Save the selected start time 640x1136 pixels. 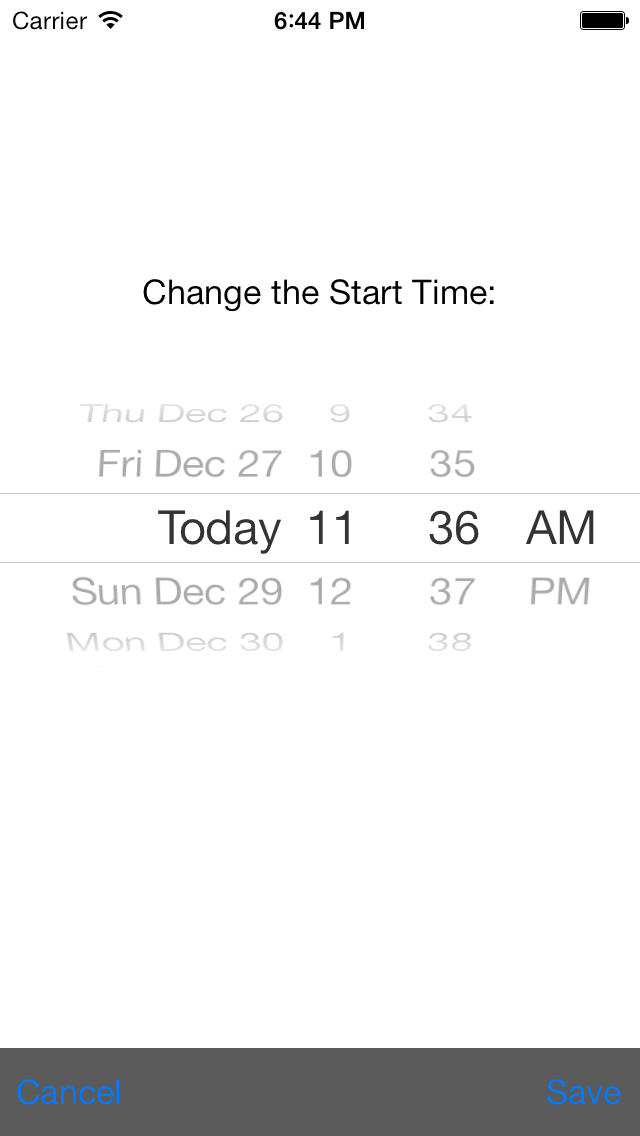583,1092
